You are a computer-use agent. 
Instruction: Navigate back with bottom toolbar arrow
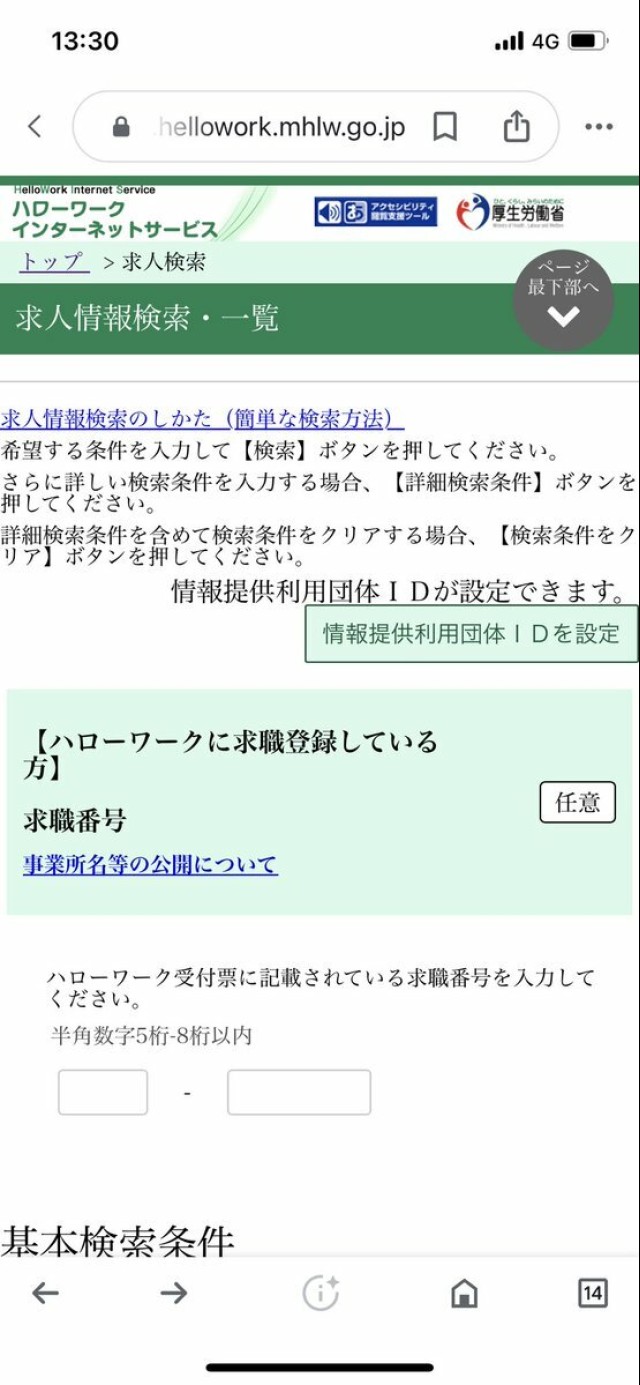coord(45,1293)
